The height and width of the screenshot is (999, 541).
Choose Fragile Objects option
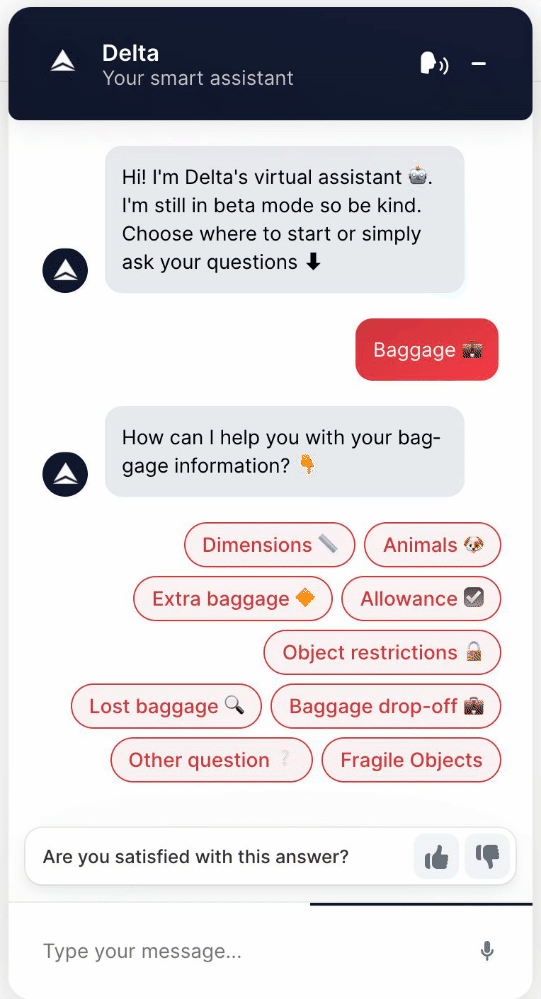(x=412, y=760)
